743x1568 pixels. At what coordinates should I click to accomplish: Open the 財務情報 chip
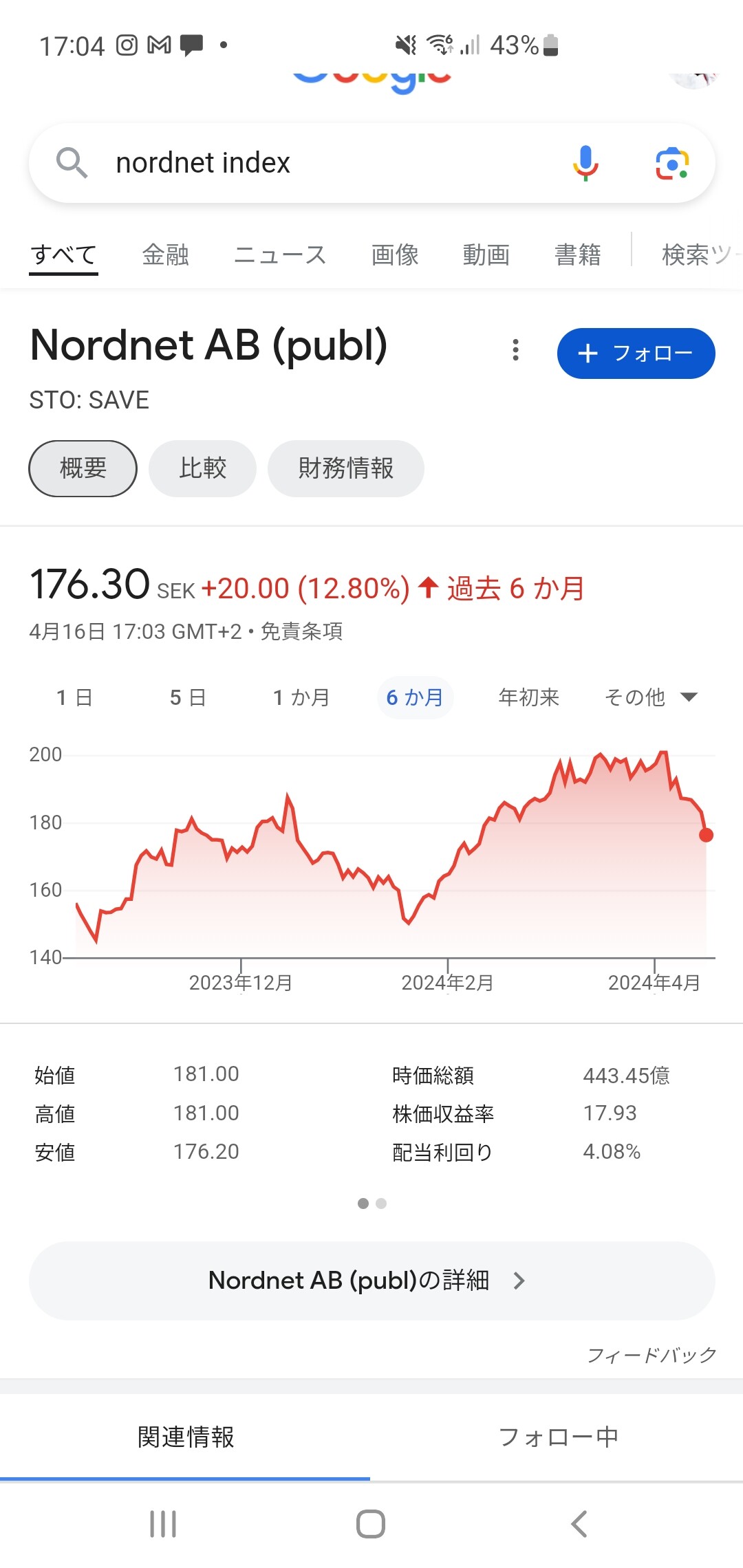(345, 468)
